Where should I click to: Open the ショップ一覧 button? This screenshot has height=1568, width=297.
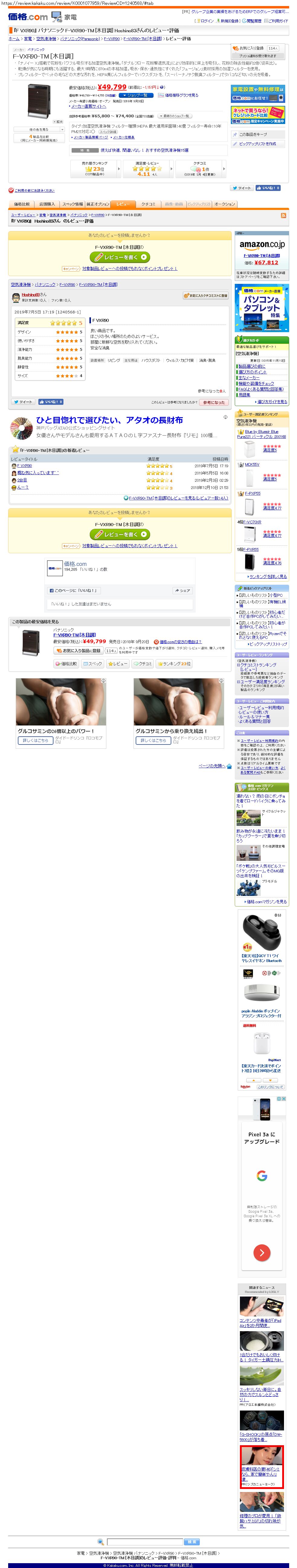click(135, 96)
